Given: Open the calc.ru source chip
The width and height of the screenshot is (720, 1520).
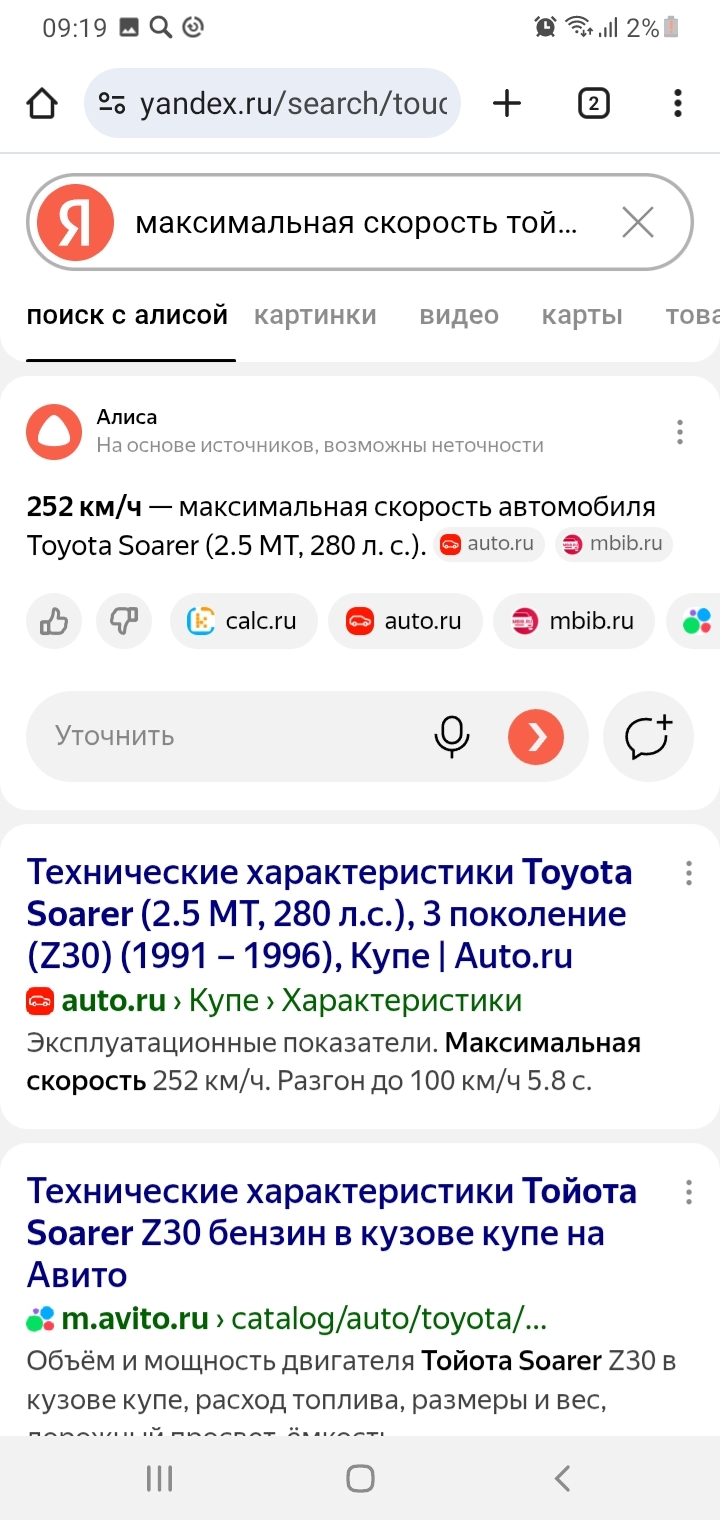Looking at the screenshot, I should pos(243,621).
